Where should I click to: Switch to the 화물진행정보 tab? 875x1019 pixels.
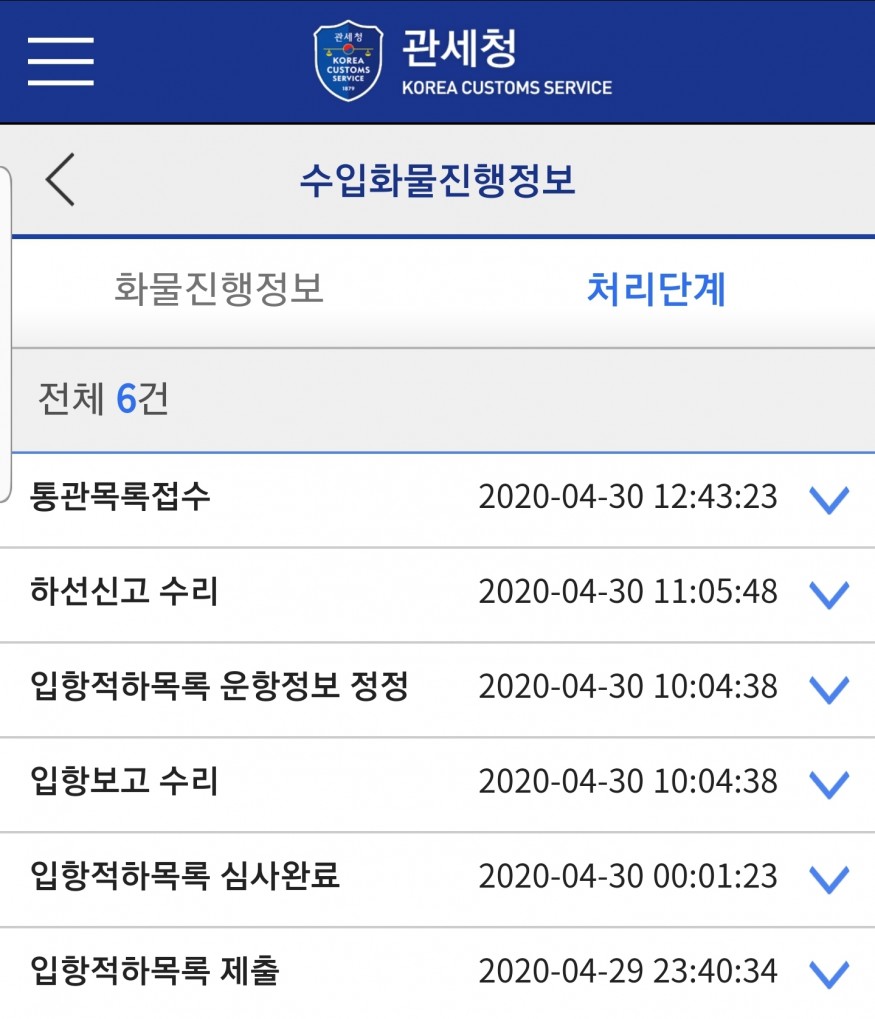coord(219,290)
